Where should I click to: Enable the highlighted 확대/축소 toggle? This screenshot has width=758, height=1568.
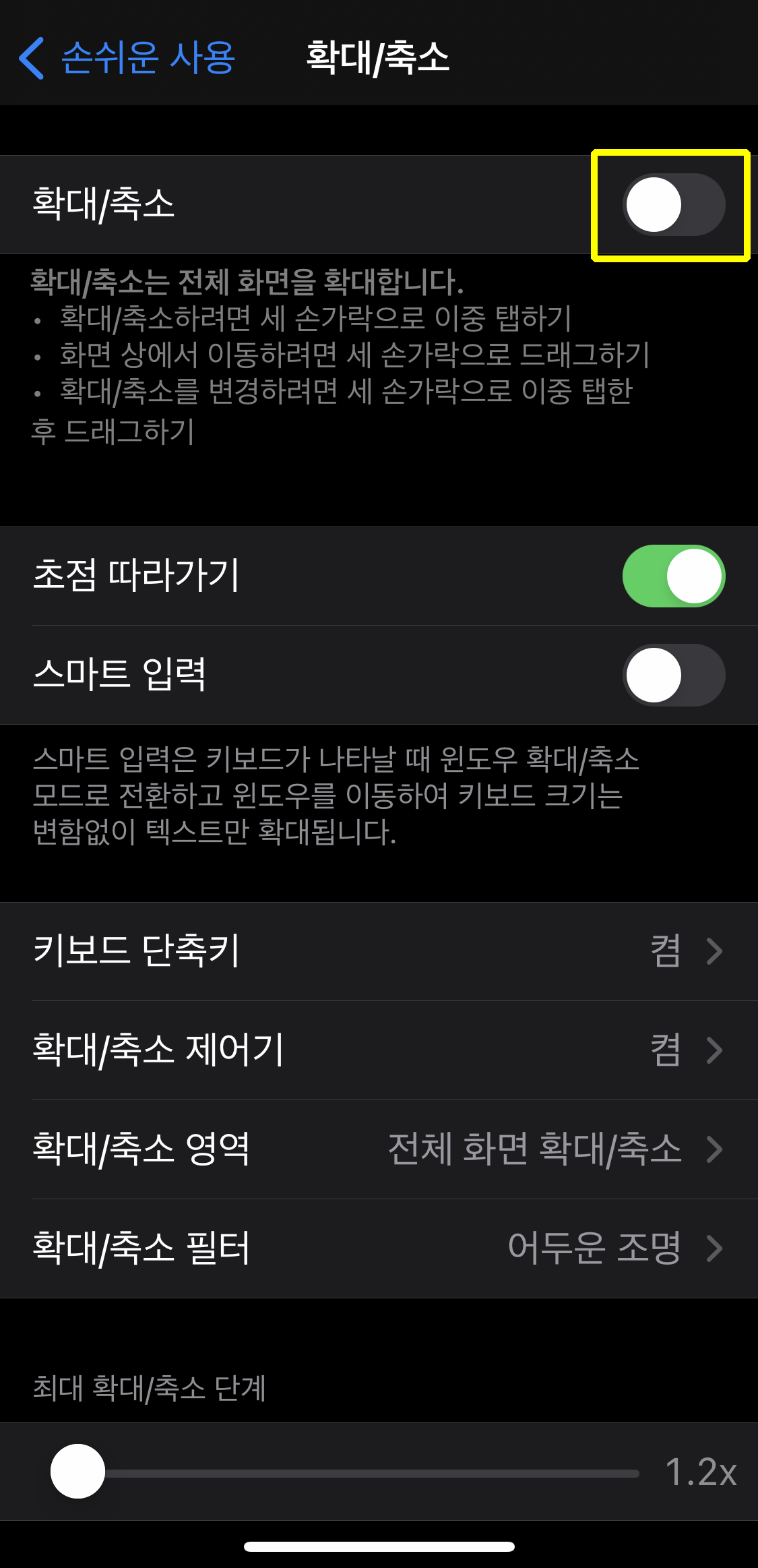tap(670, 204)
